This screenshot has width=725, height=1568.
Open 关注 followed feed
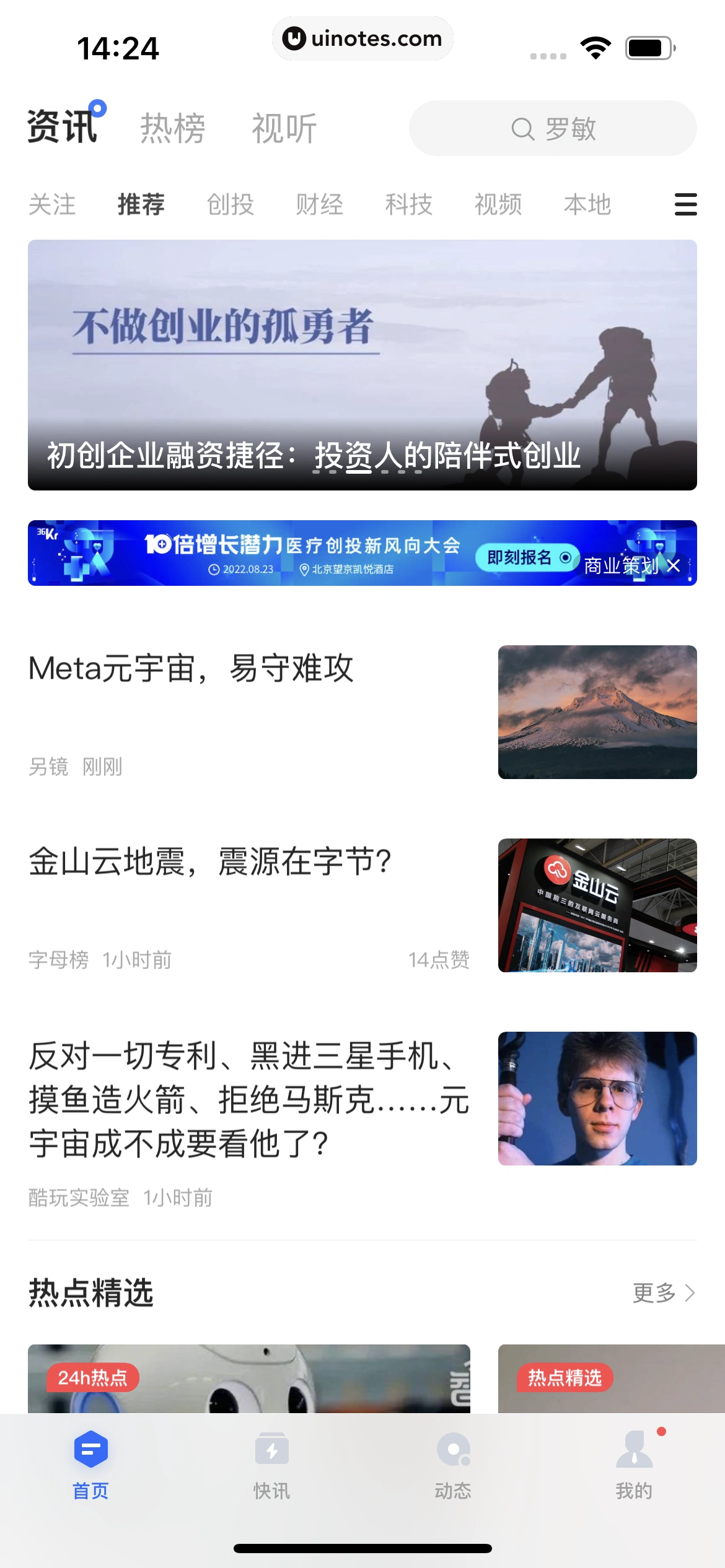click(x=53, y=204)
